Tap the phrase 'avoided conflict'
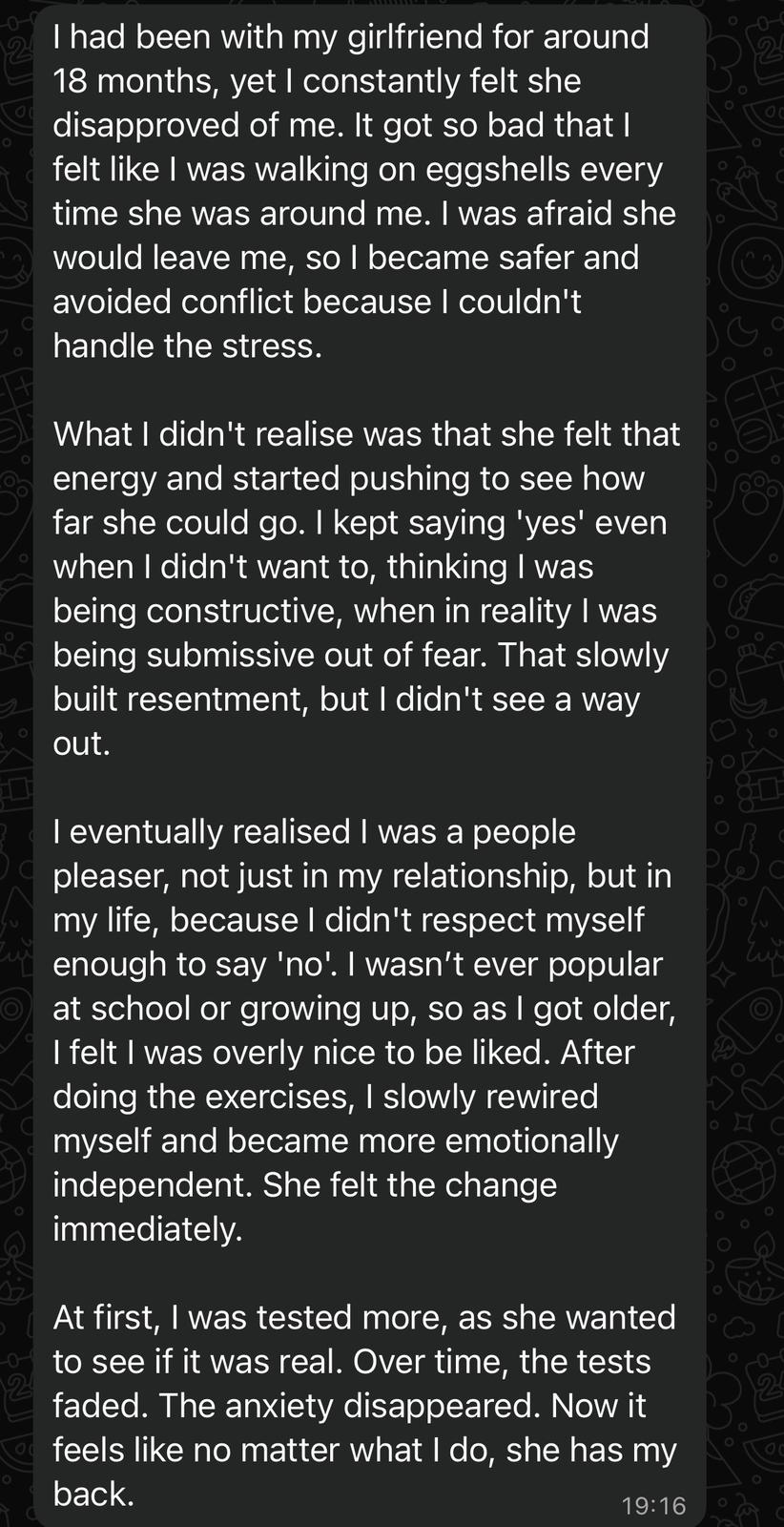The height and width of the screenshot is (1527, 784). coord(162,301)
